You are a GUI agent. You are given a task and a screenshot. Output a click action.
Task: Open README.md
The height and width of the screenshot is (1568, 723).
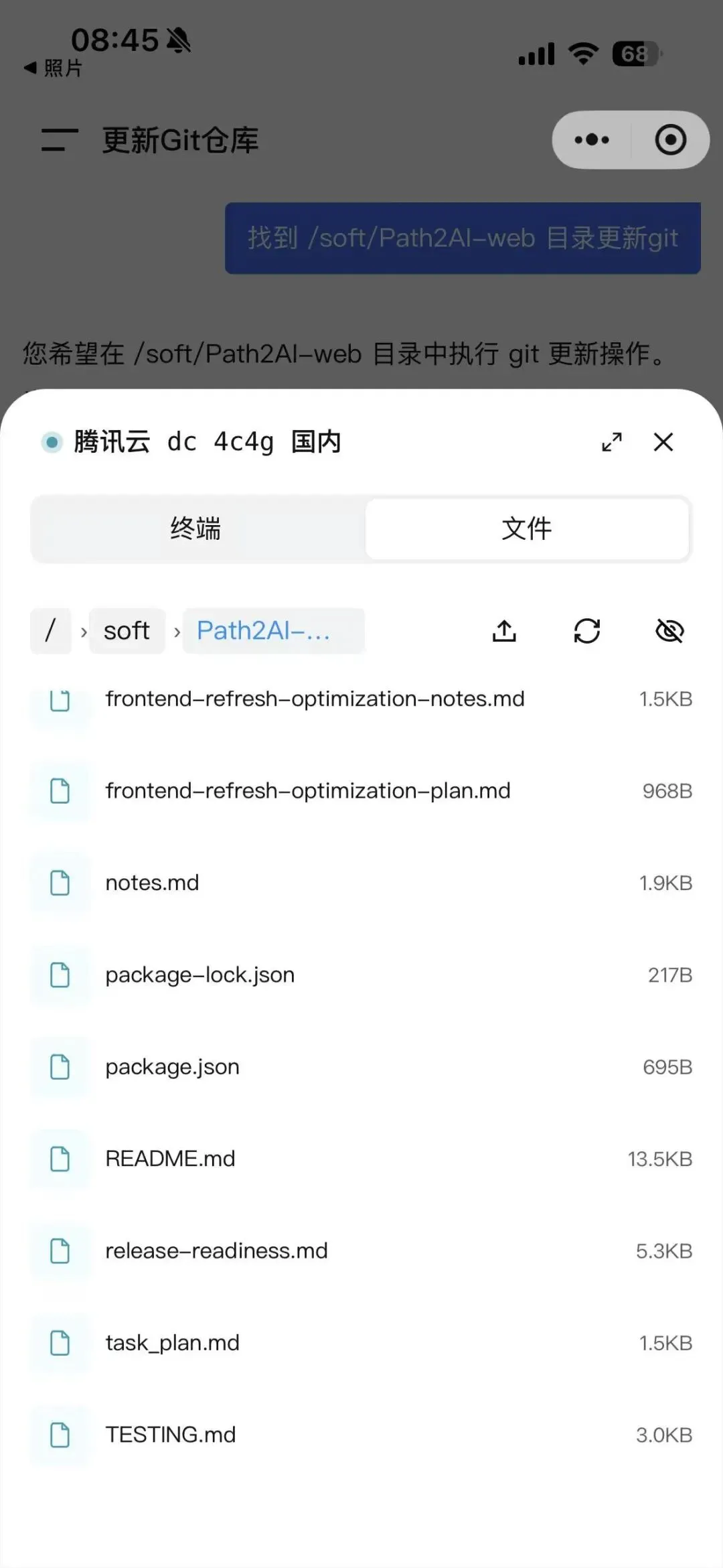coord(361,1159)
